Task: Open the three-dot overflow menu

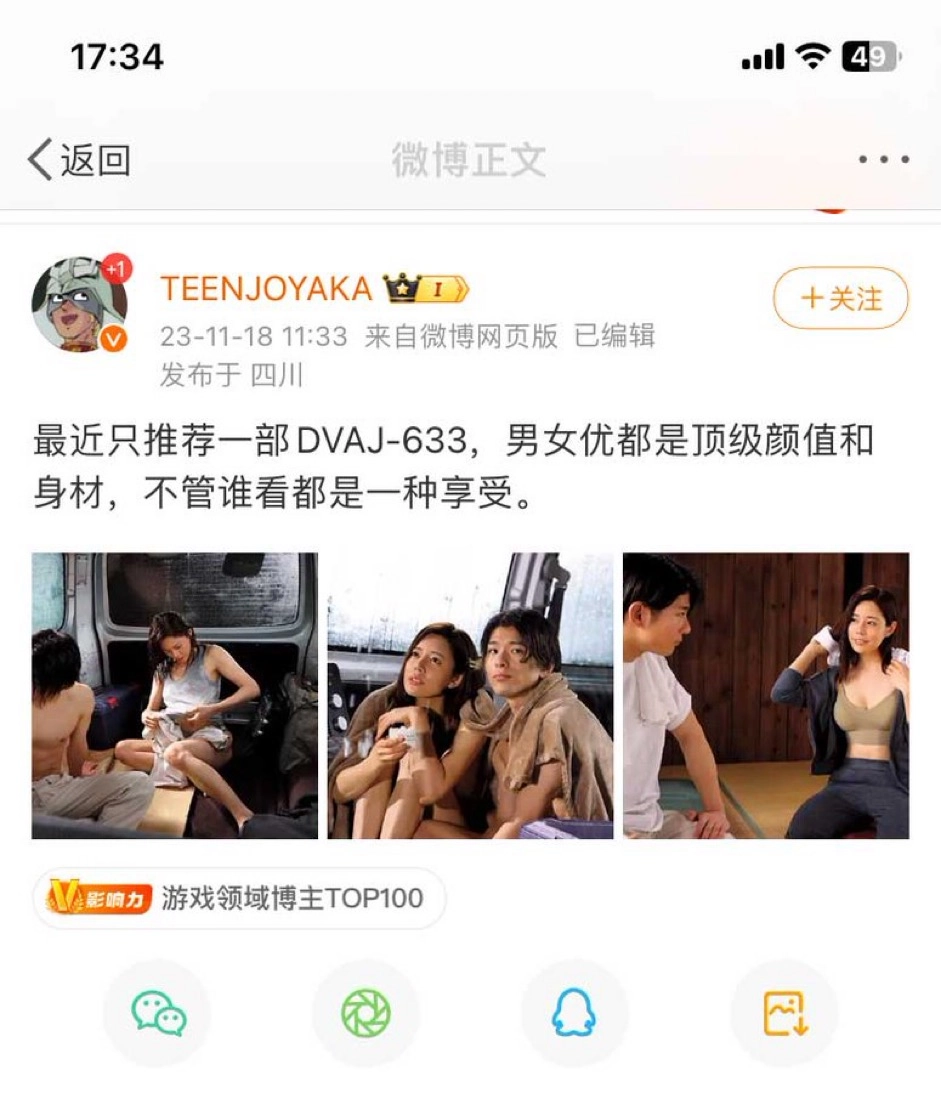Action: point(883,160)
